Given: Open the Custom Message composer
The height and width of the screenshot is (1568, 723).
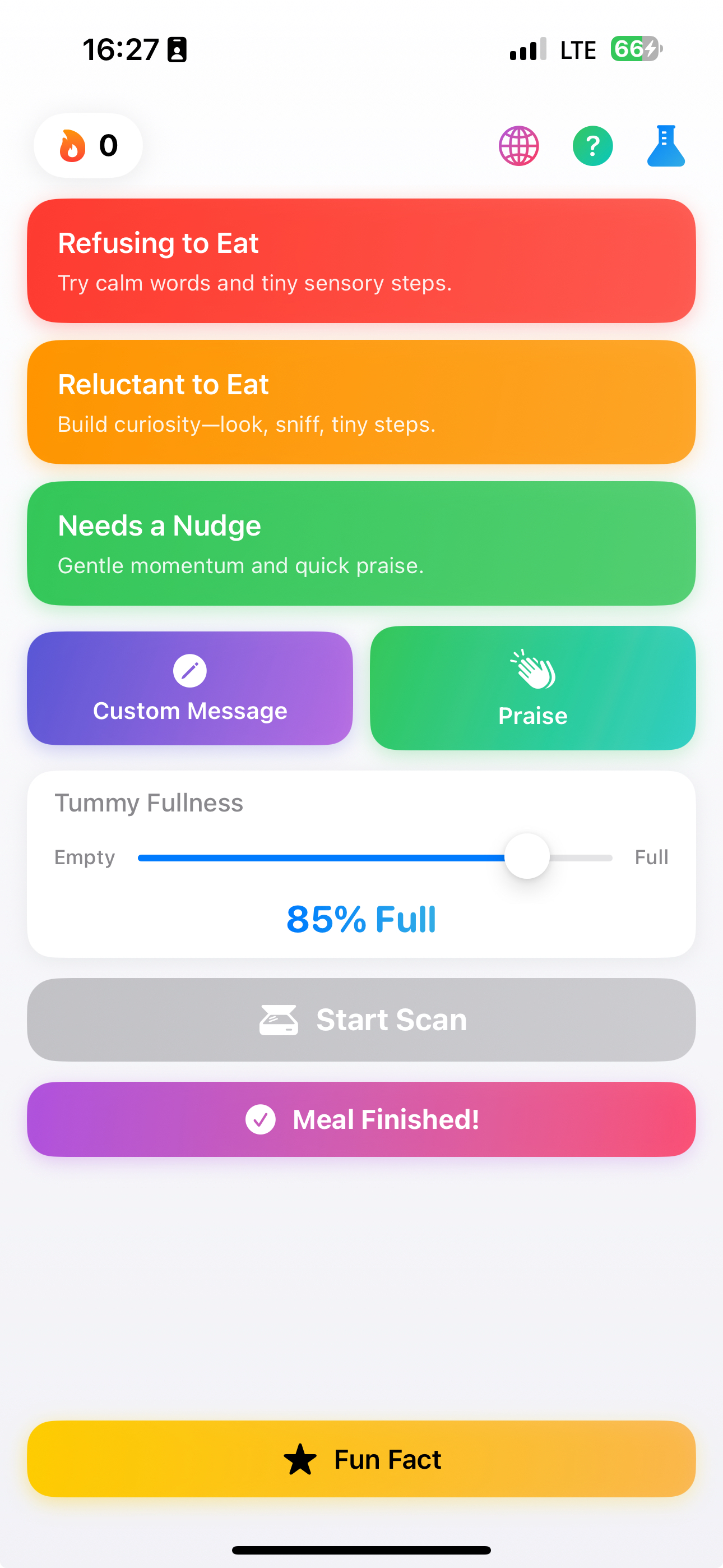Looking at the screenshot, I should (x=191, y=688).
